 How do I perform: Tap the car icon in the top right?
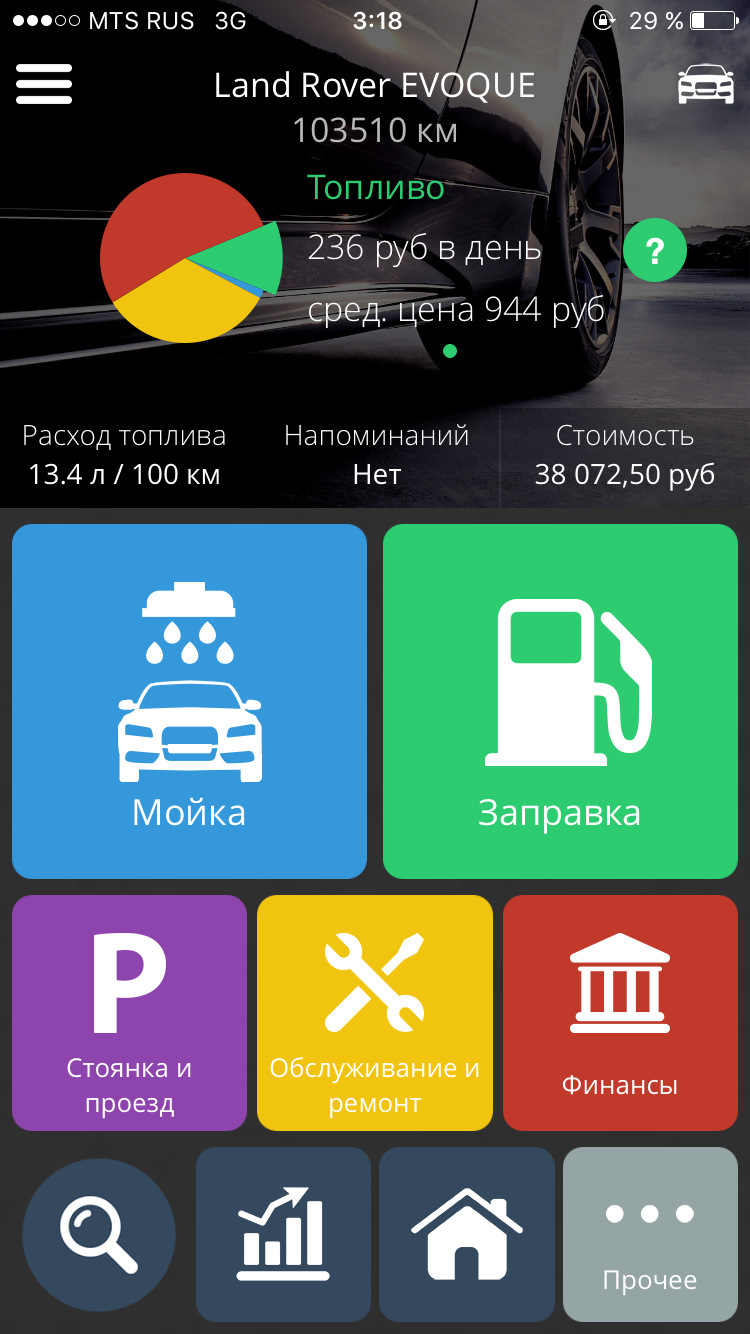(x=706, y=85)
